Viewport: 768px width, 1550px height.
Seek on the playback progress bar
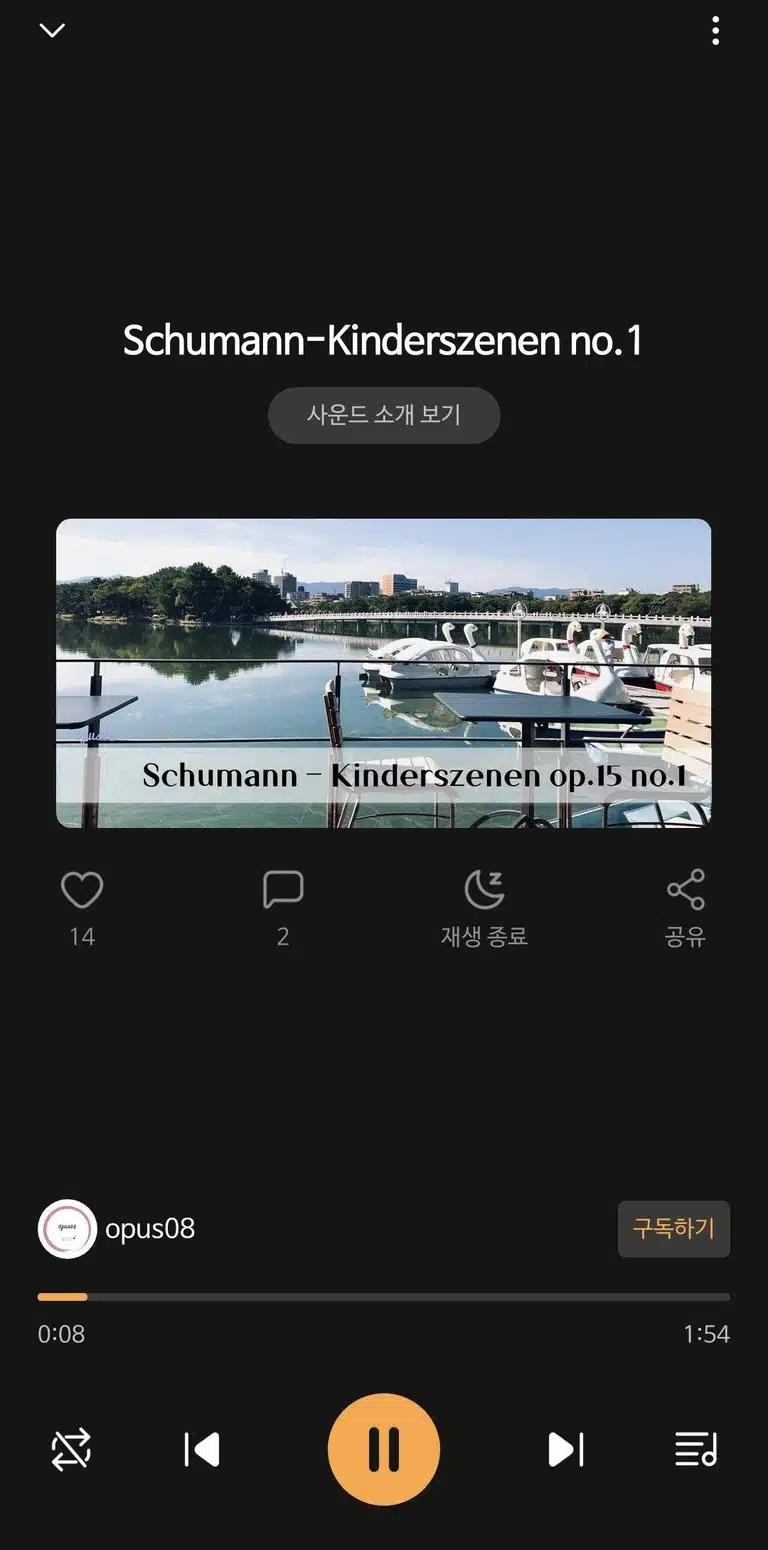[x=384, y=1297]
